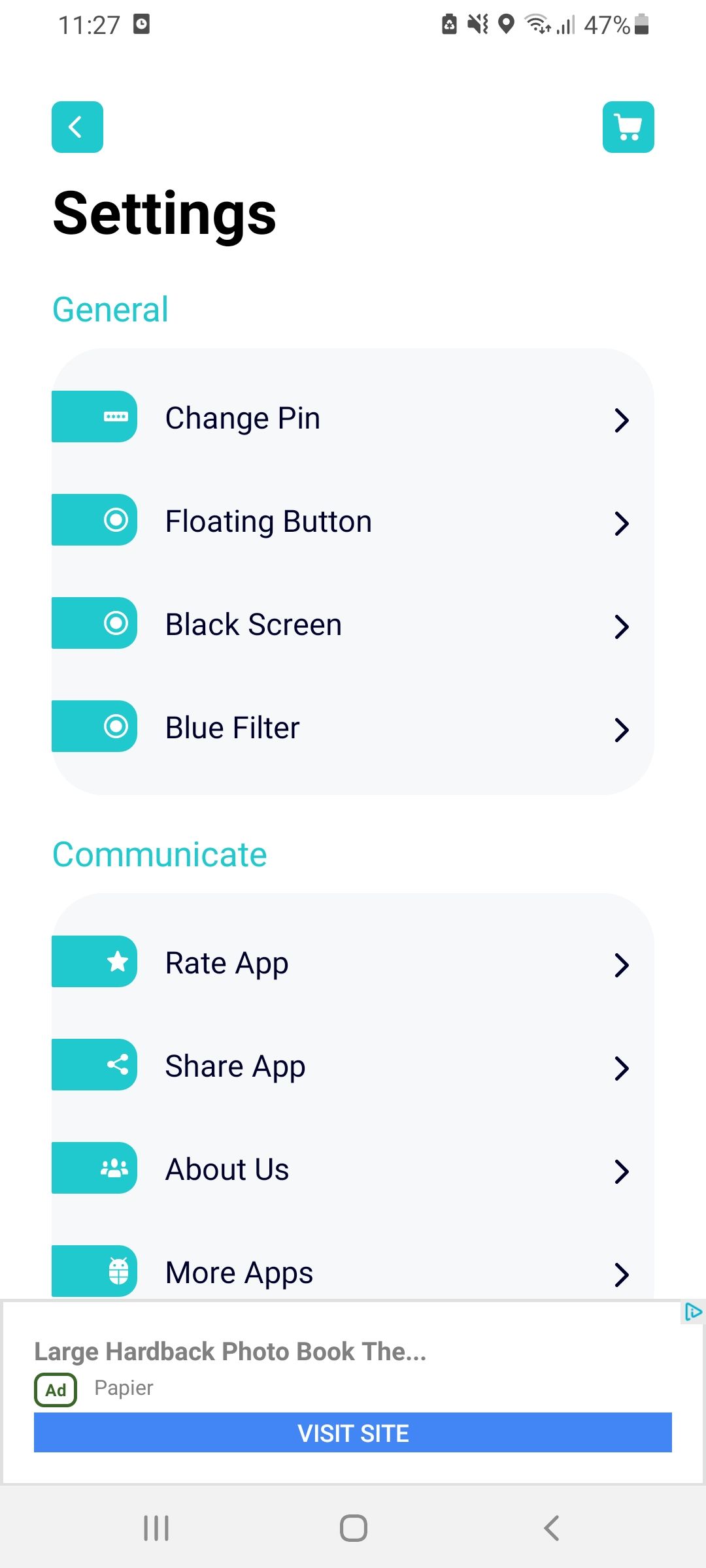This screenshot has width=706, height=1568.
Task: View the About Us page
Action: [353, 1169]
